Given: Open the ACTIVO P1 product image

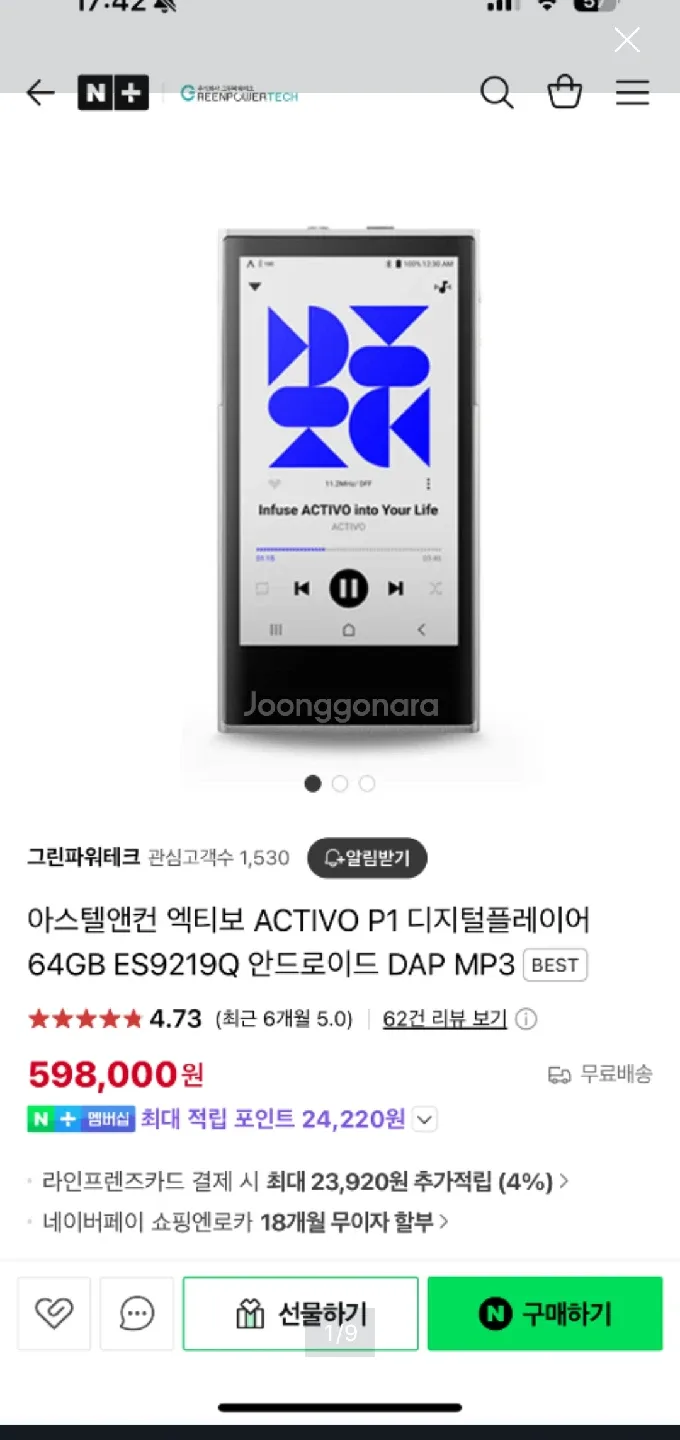Looking at the screenshot, I should (x=348, y=480).
